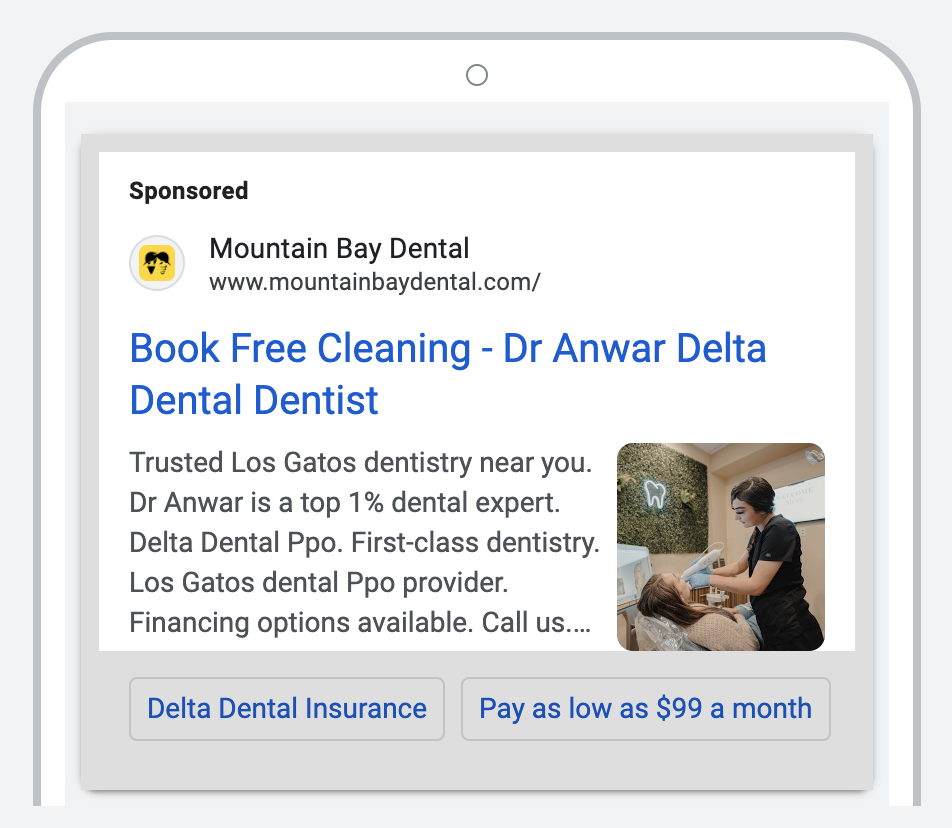The width and height of the screenshot is (952, 828).
Task: Open the dental treatment photo in the ad
Action: click(720, 547)
